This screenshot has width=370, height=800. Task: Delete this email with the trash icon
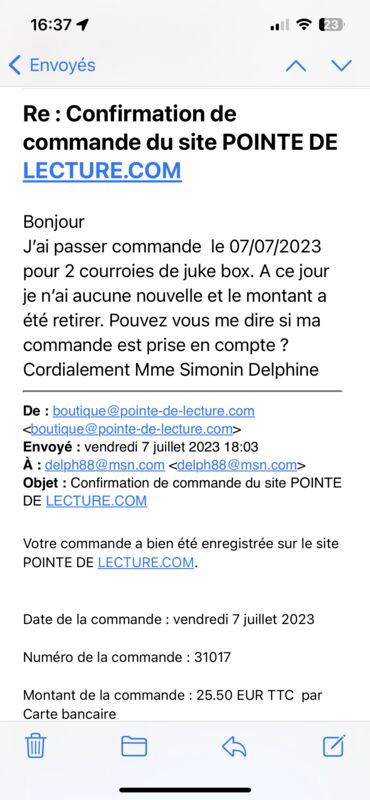click(x=36, y=746)
